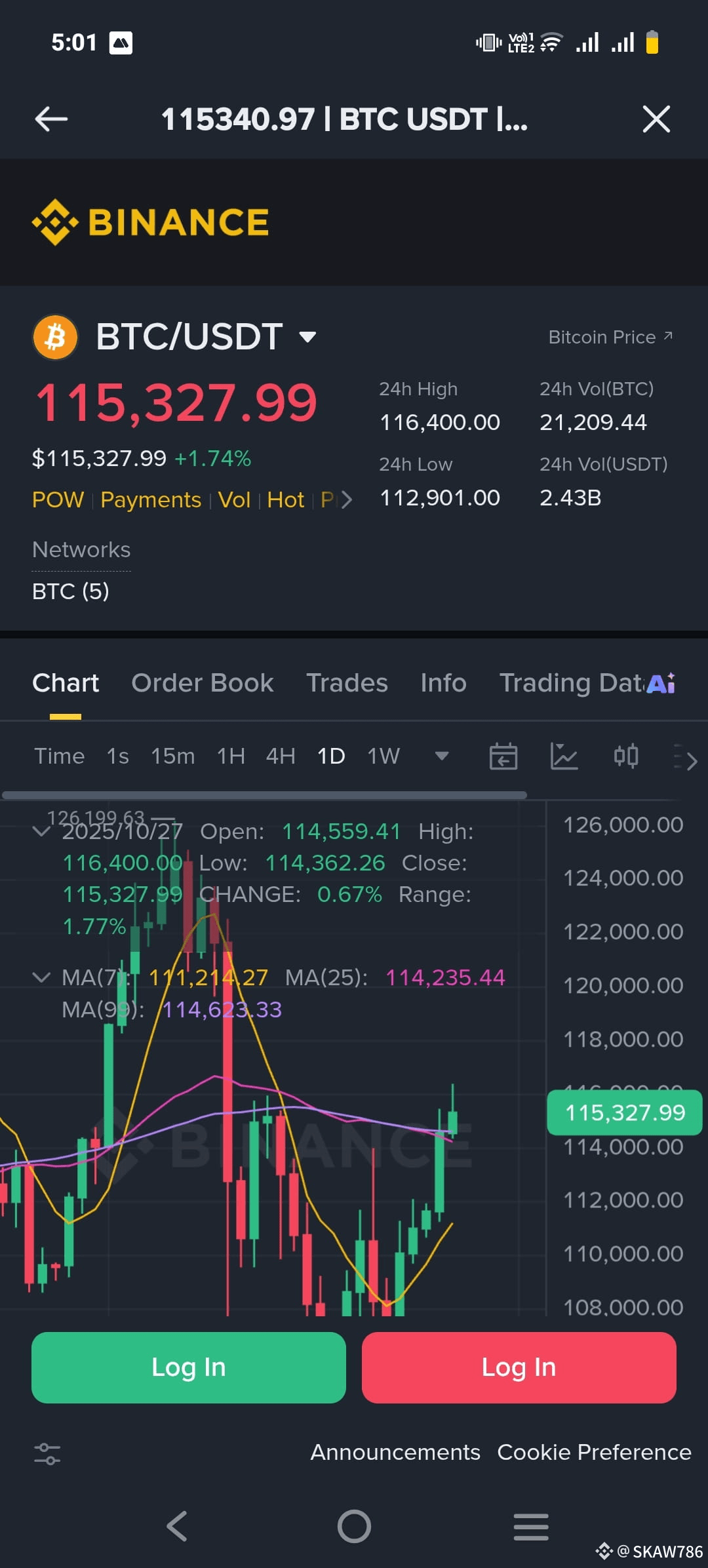Click the Bitcoin coin logo
This screenshot has width=708, height=1568.
point(55,337)
